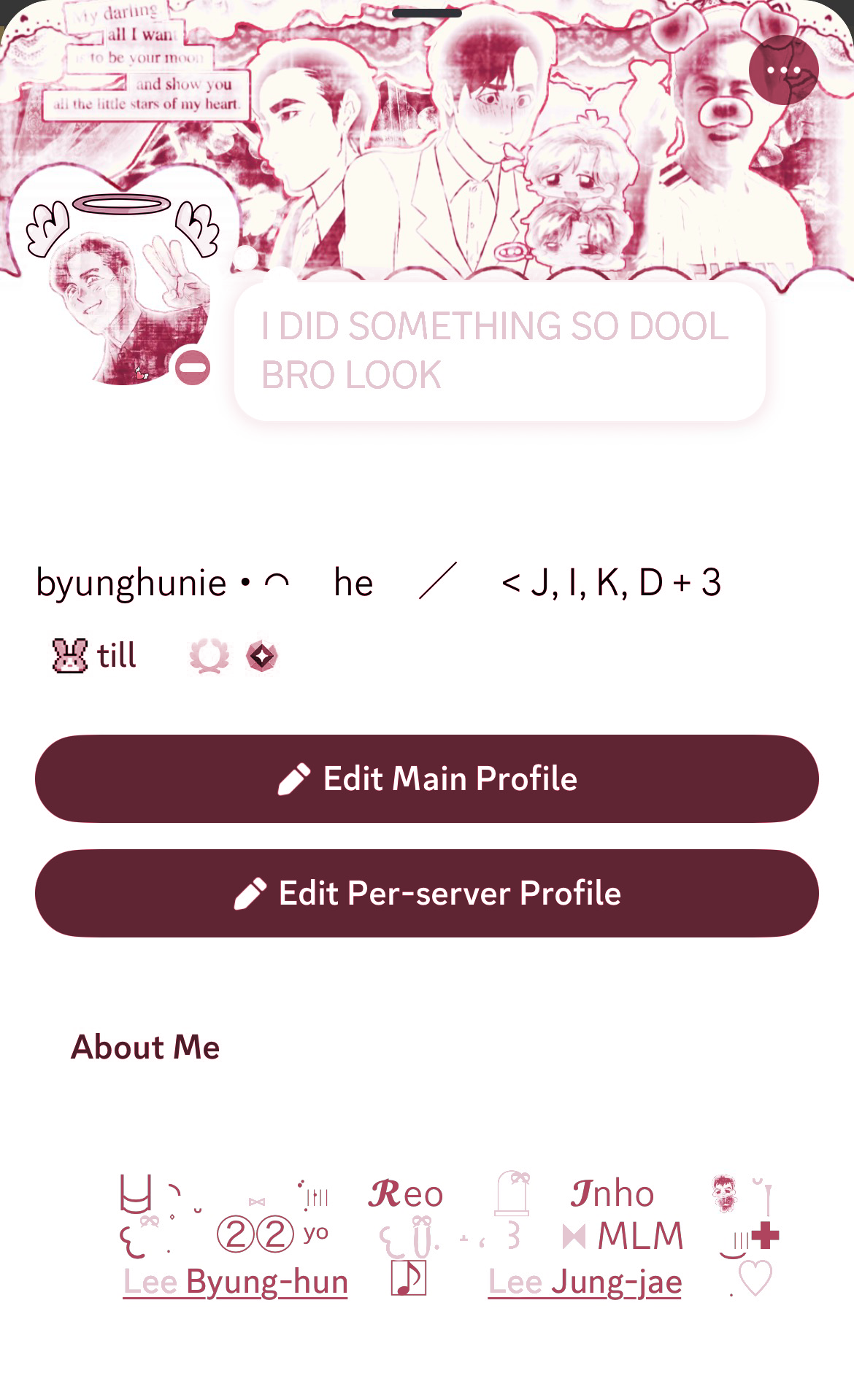This screenshot has height=1400, width=854.
Task: Open the Lee Jung-jae link
Action: pos(585,1282)
